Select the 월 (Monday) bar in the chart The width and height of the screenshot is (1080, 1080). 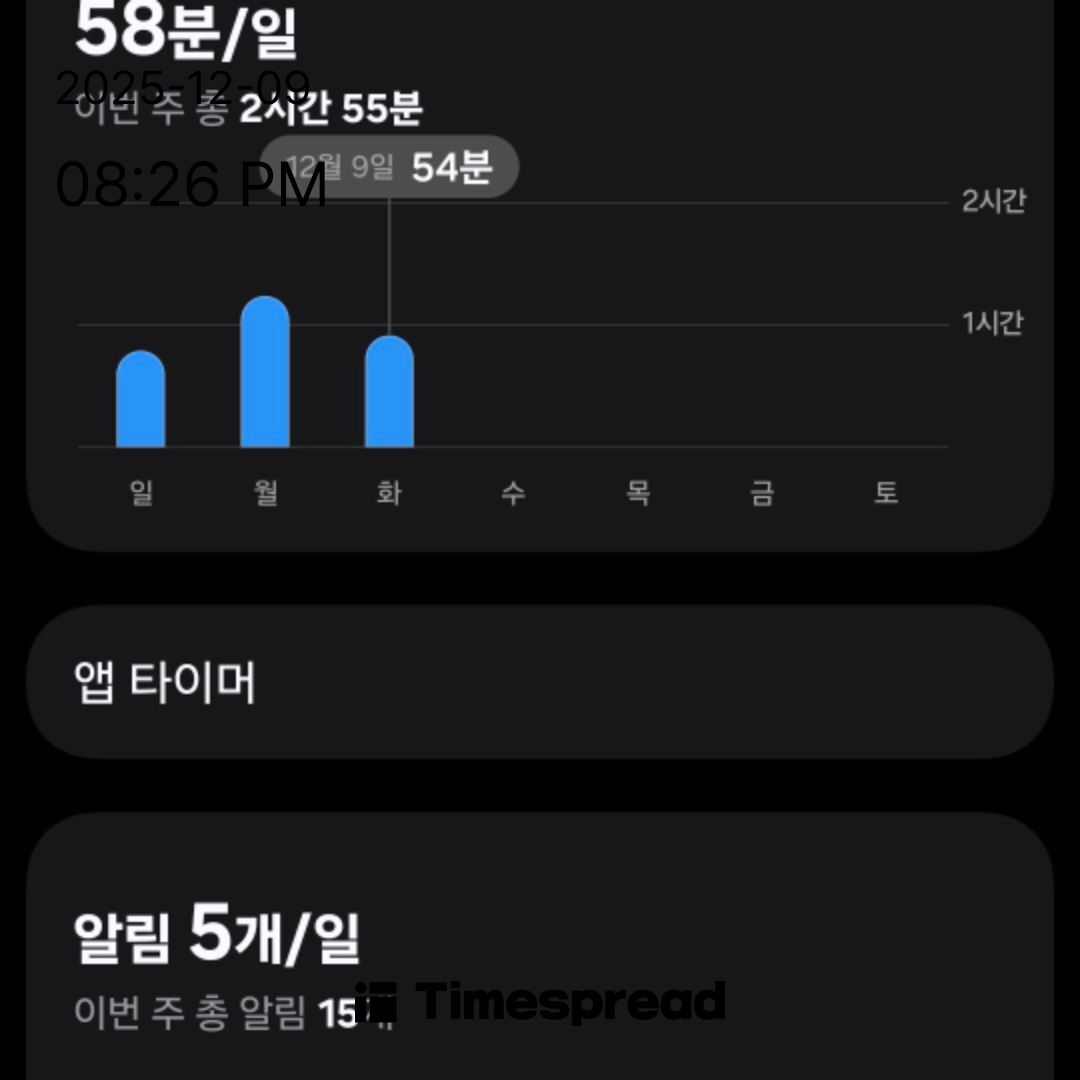click(265, 373)
